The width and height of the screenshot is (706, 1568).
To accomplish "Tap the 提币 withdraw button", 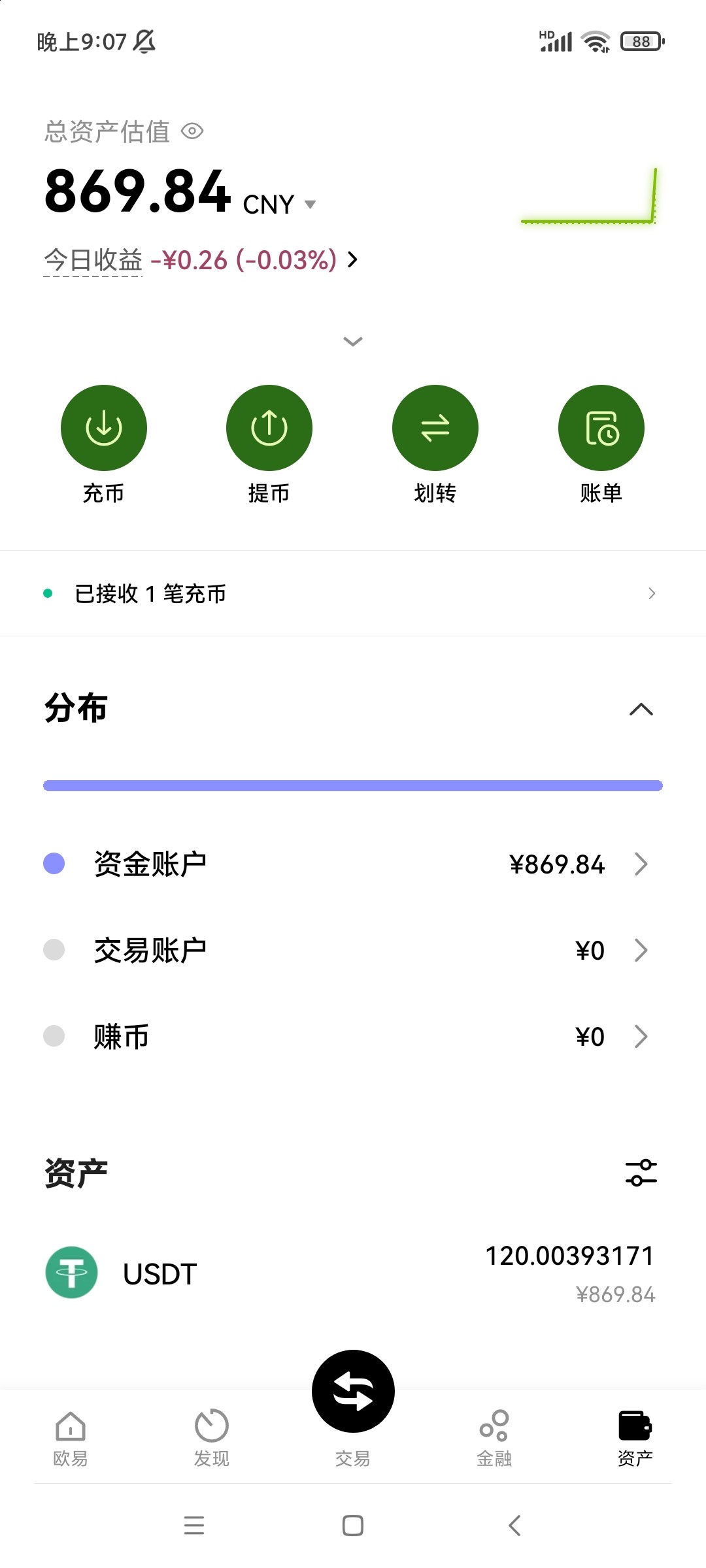I will pos(269,428).
